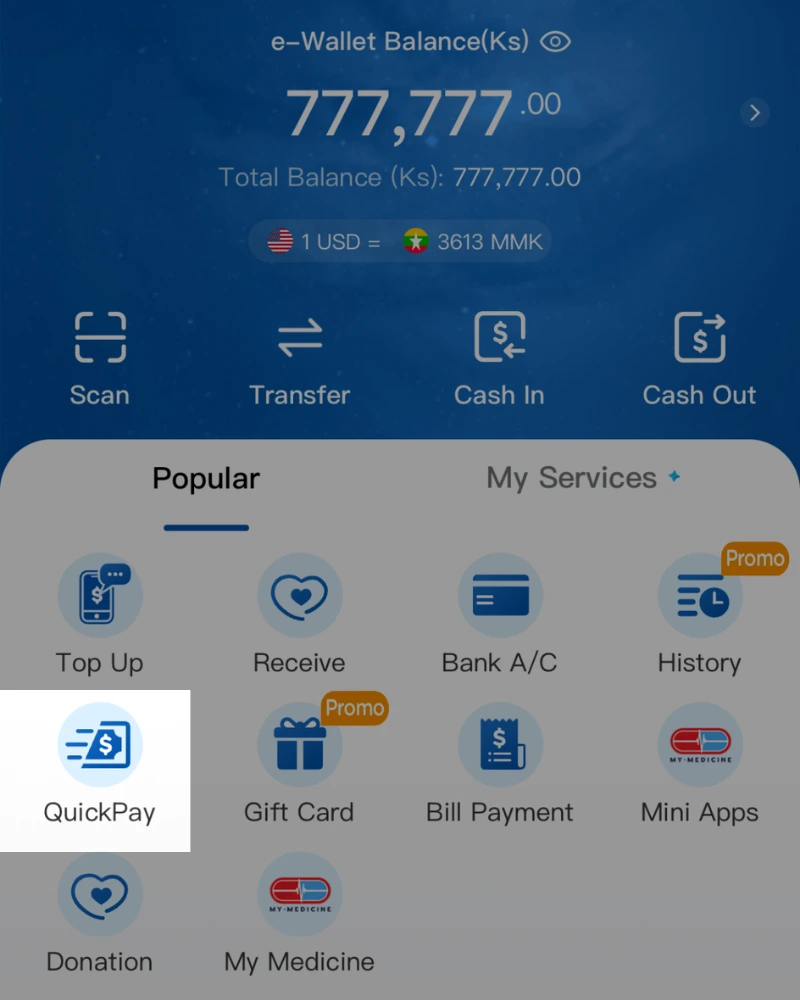Open Cash In
Screen dimensions: 800x1000
[499, 358]
